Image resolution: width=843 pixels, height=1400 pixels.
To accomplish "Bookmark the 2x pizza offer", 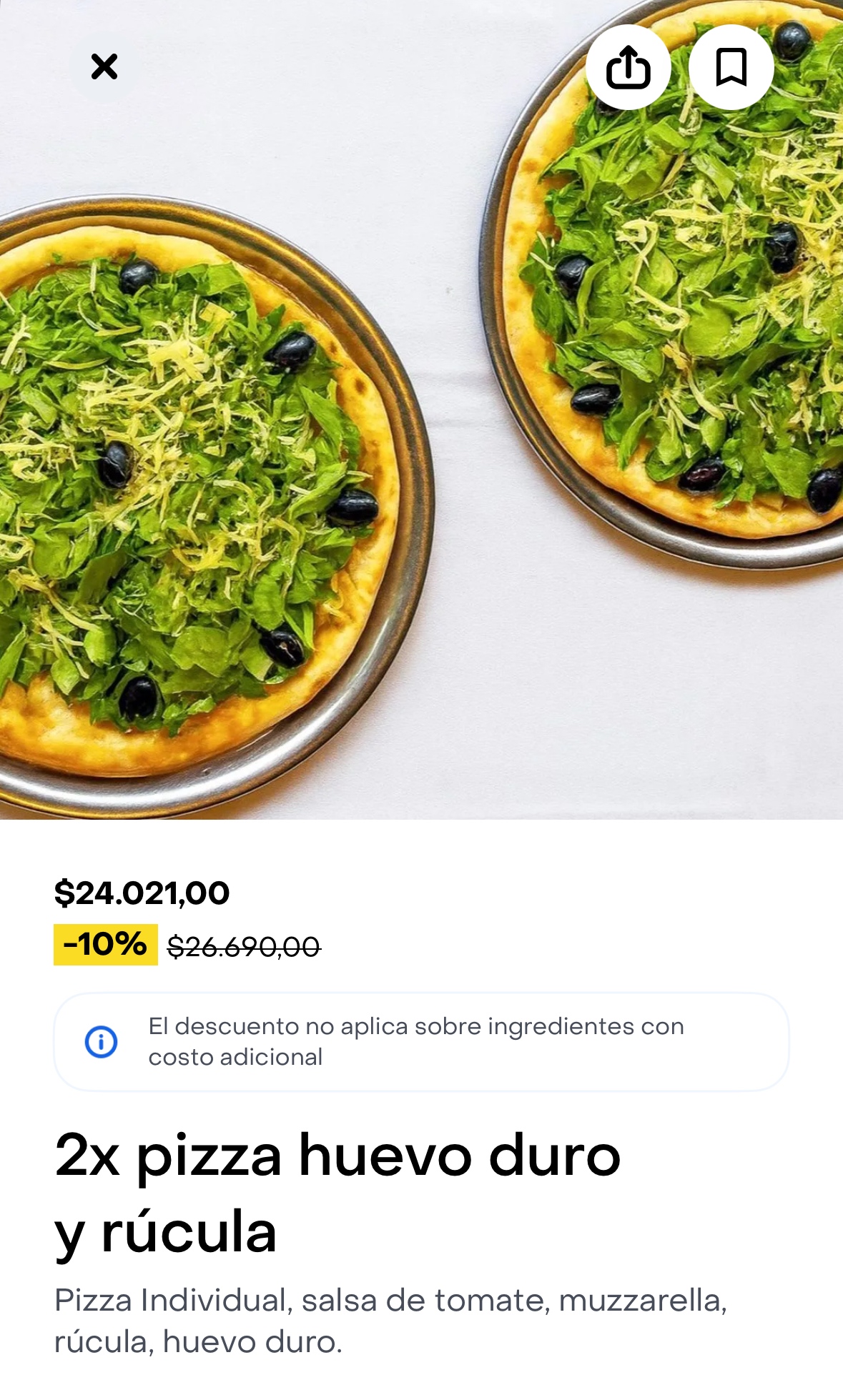I will tap(731, 67).
